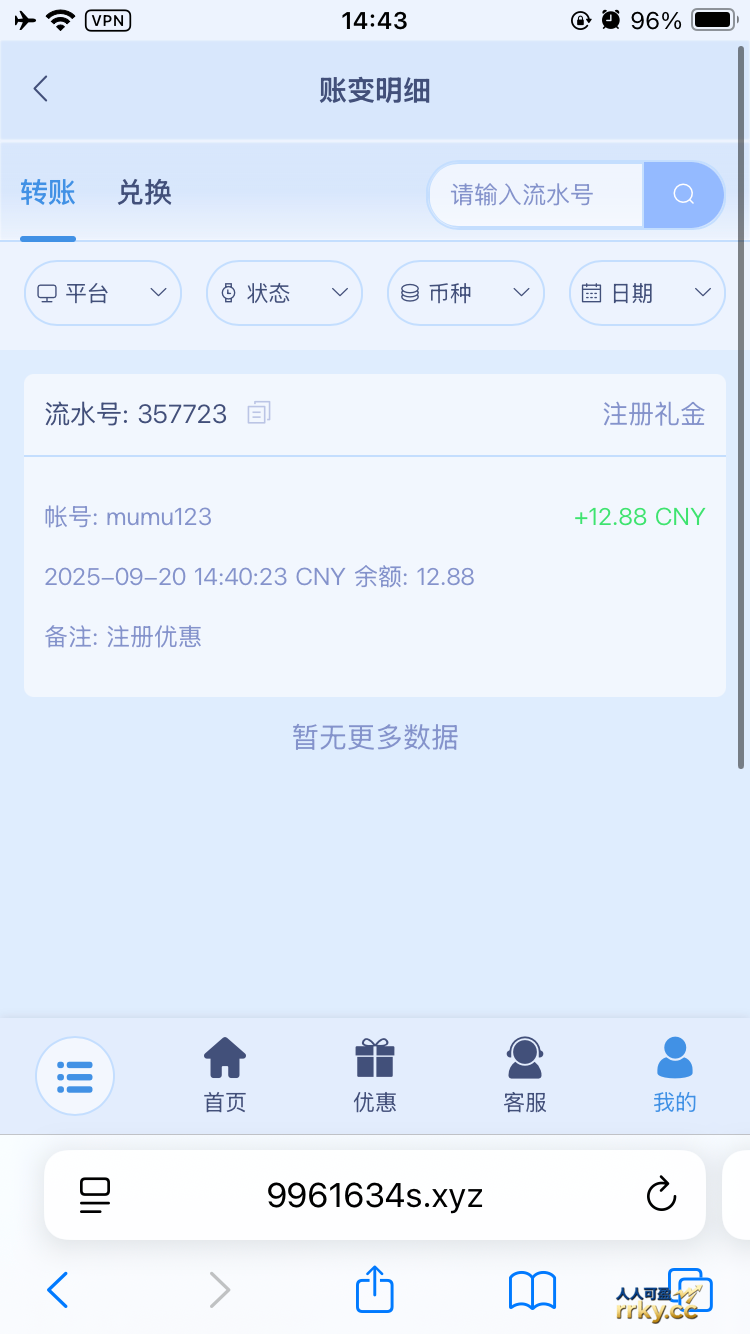750x1334 pixels.
Task: Expand the 状态 selection dropdown
Action: 284,293
